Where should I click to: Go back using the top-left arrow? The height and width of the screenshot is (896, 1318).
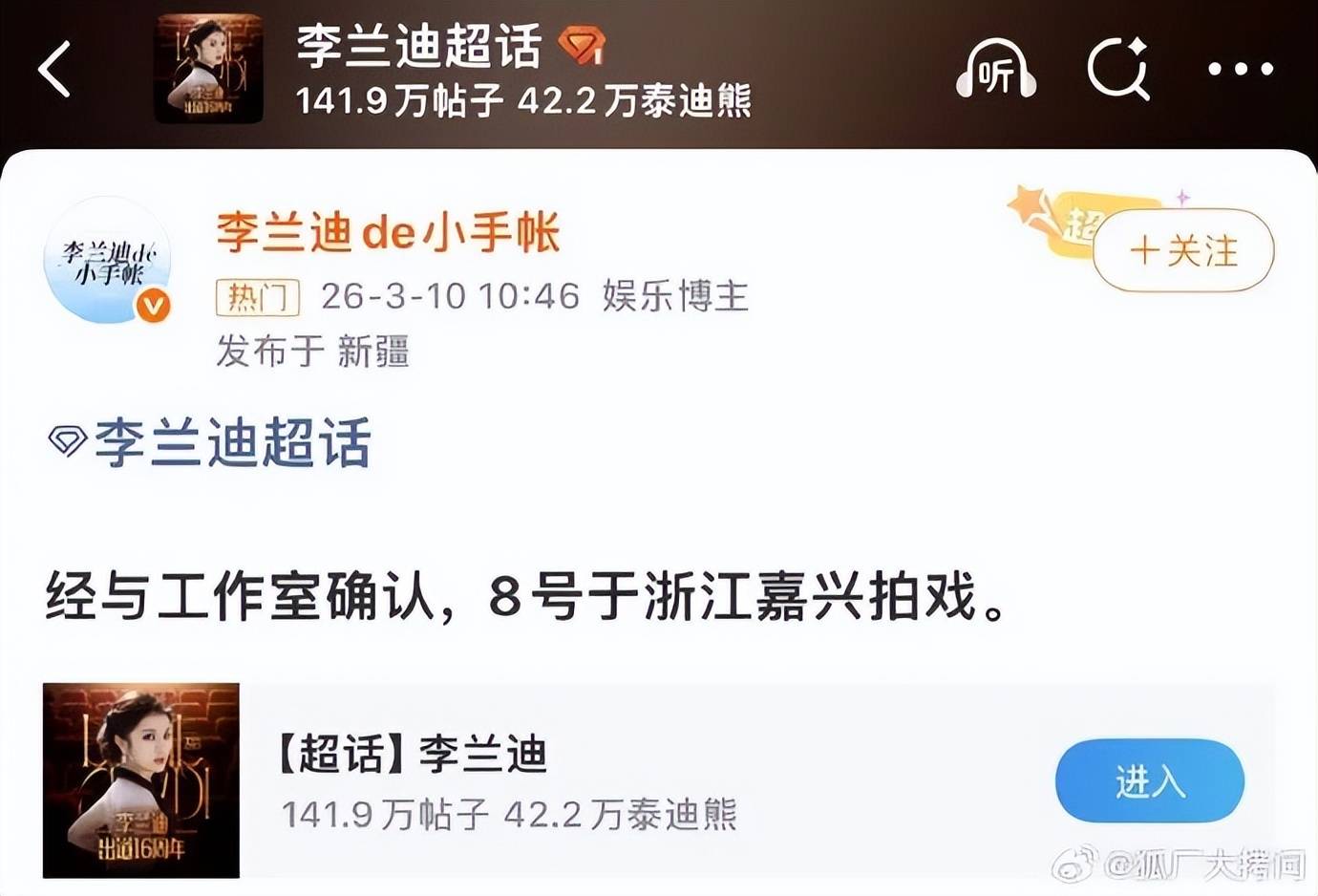[54, 69]
